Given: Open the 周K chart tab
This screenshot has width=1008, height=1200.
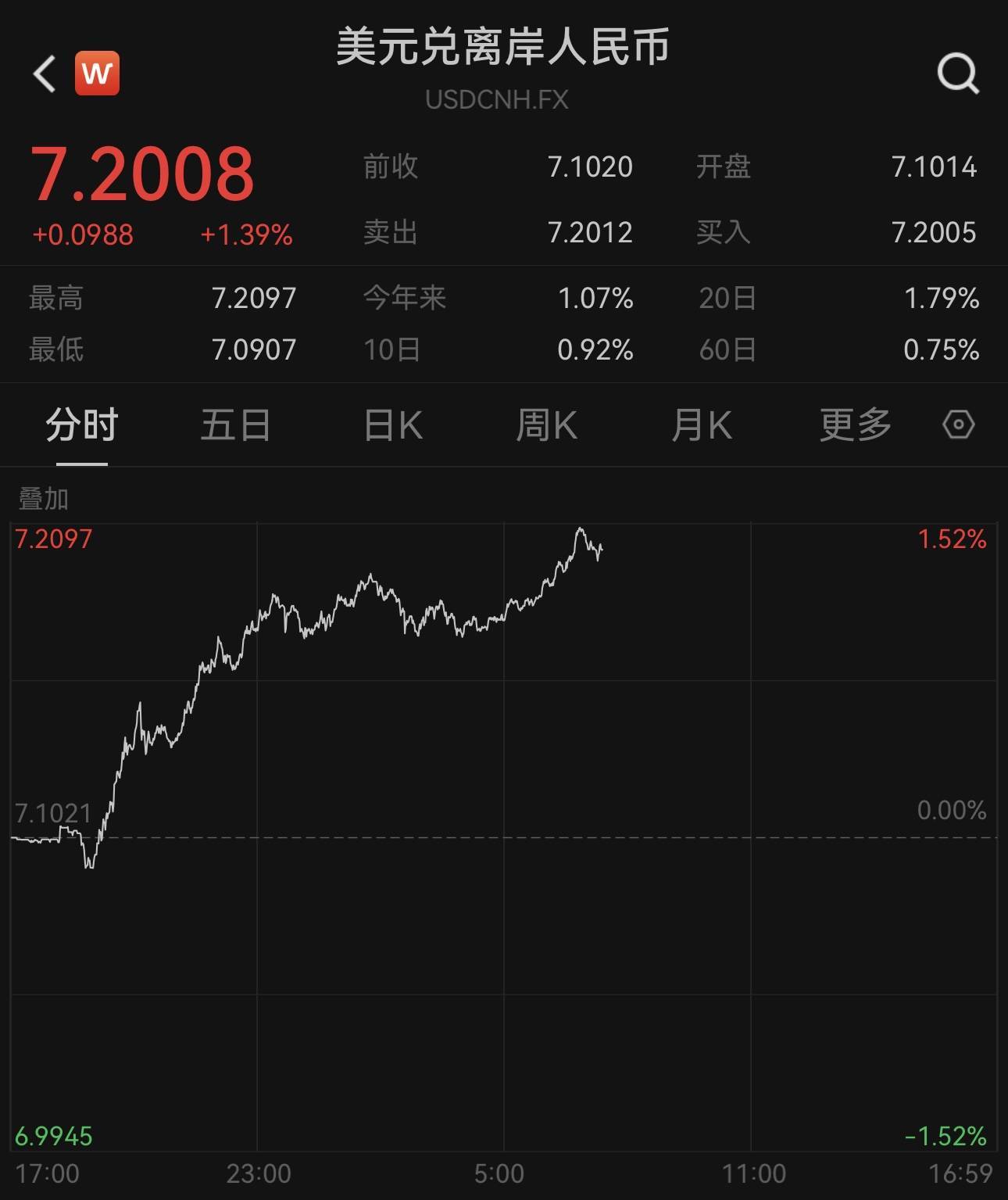Looking at the screenshot, I should tap(548, 425).
